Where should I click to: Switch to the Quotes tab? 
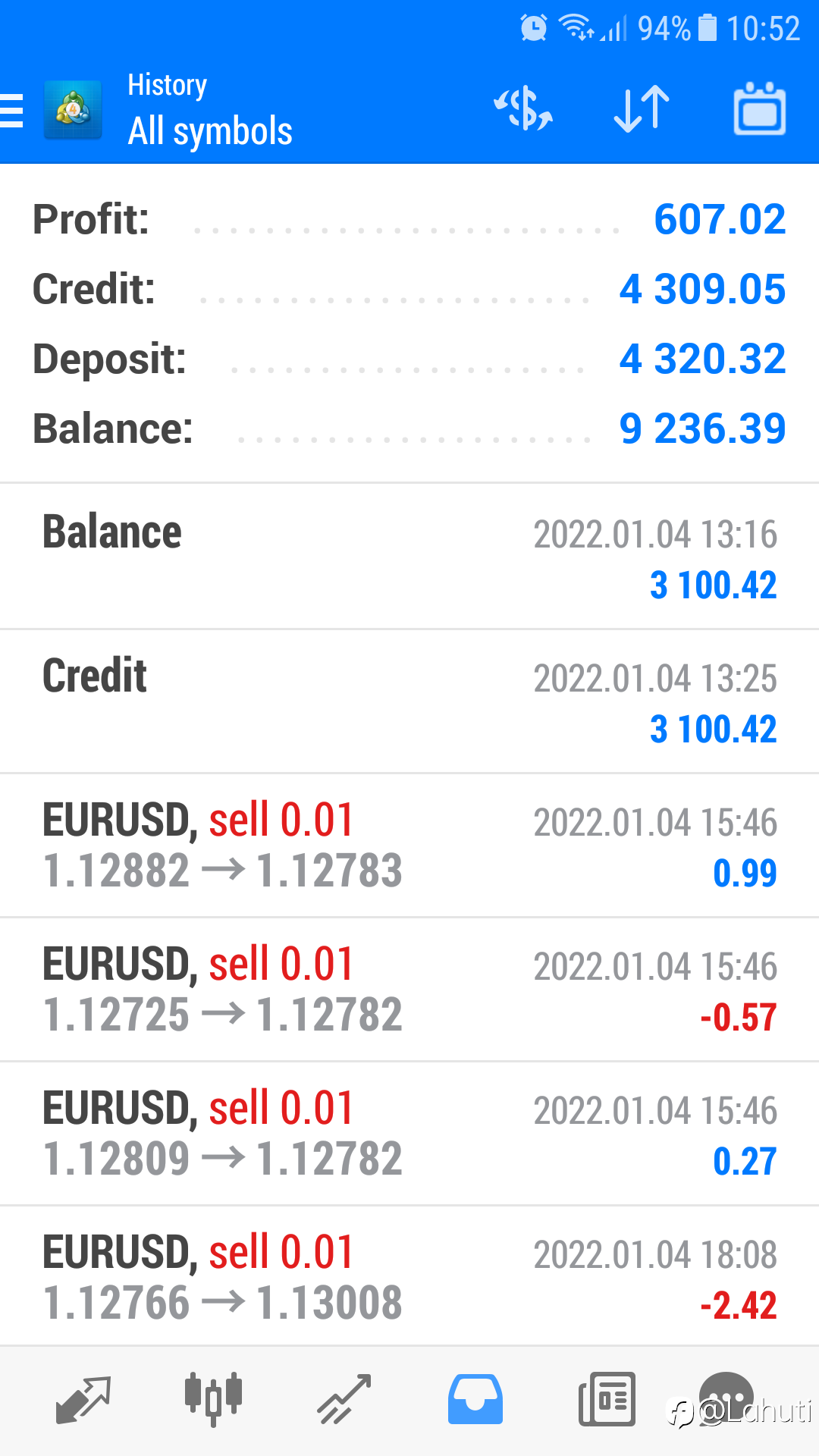(x=83, y=1400)
